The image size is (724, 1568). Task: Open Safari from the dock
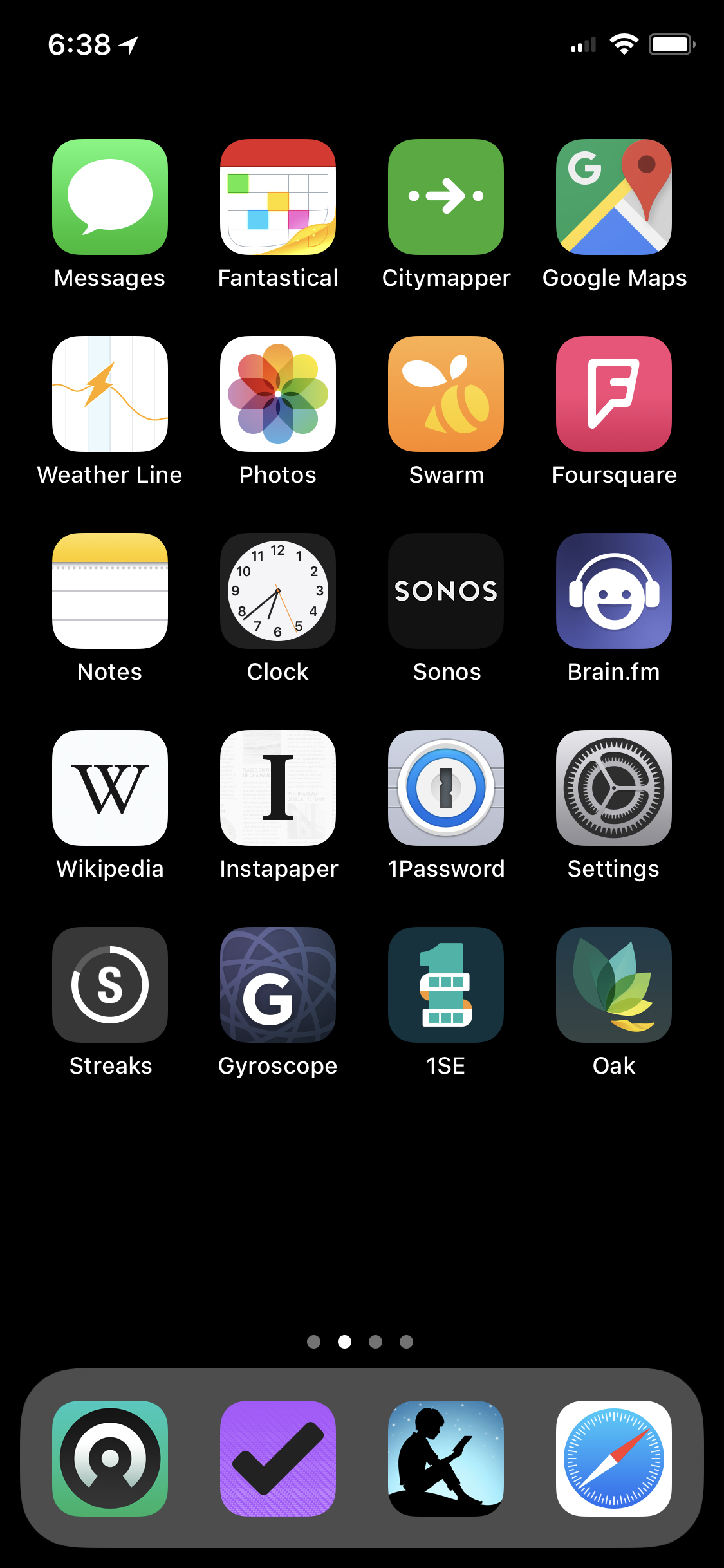614,1459
